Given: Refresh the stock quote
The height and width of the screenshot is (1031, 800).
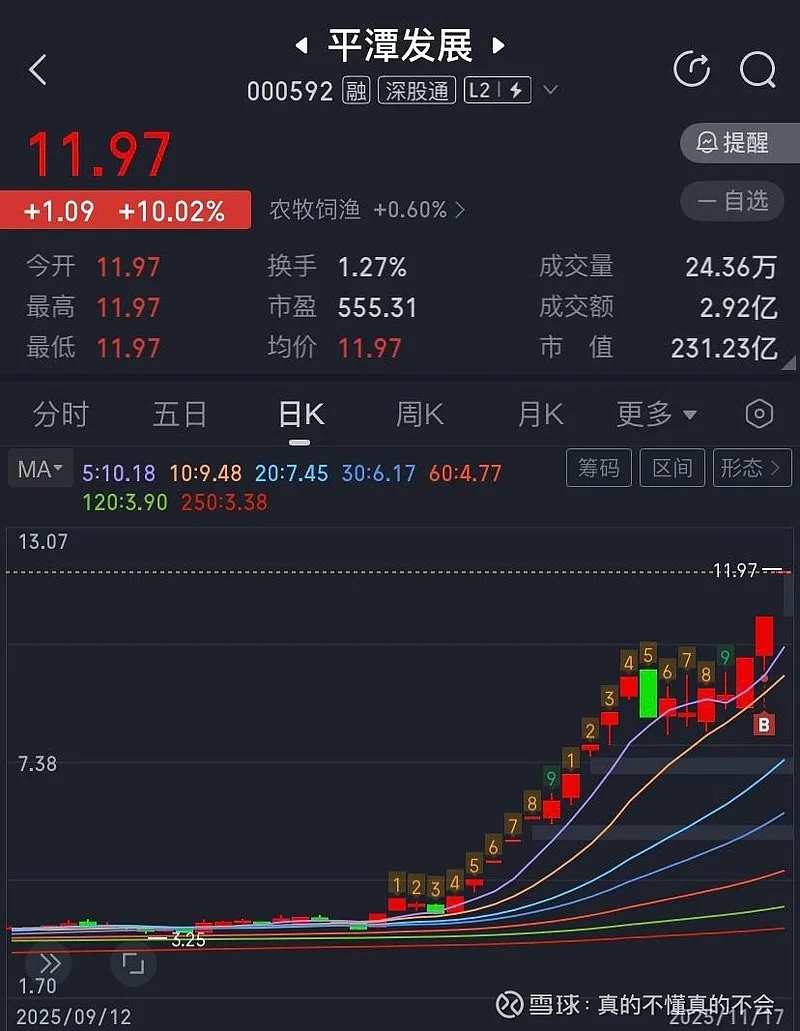Looking at the screenshot, I should [x=692, y=69].
